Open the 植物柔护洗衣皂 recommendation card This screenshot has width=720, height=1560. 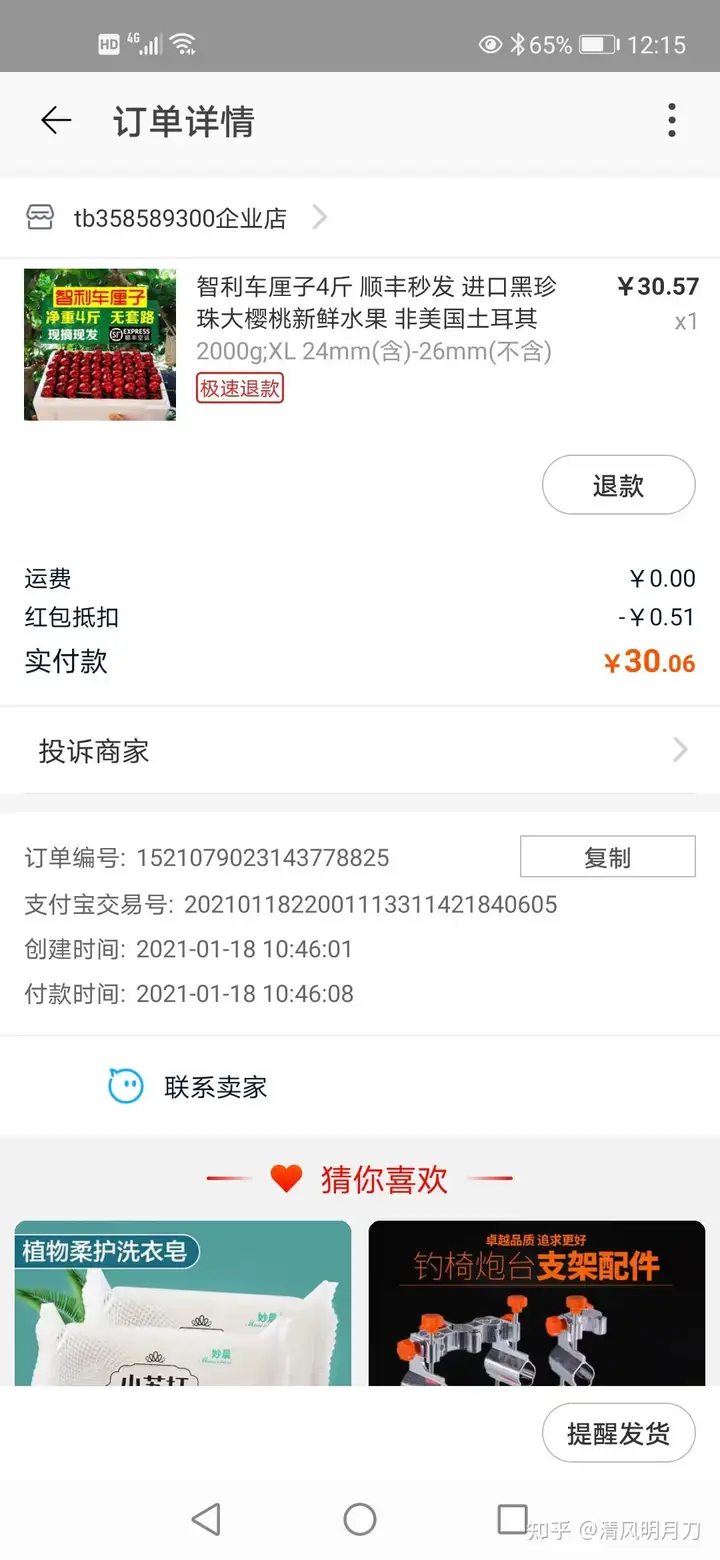point(183,1302)
